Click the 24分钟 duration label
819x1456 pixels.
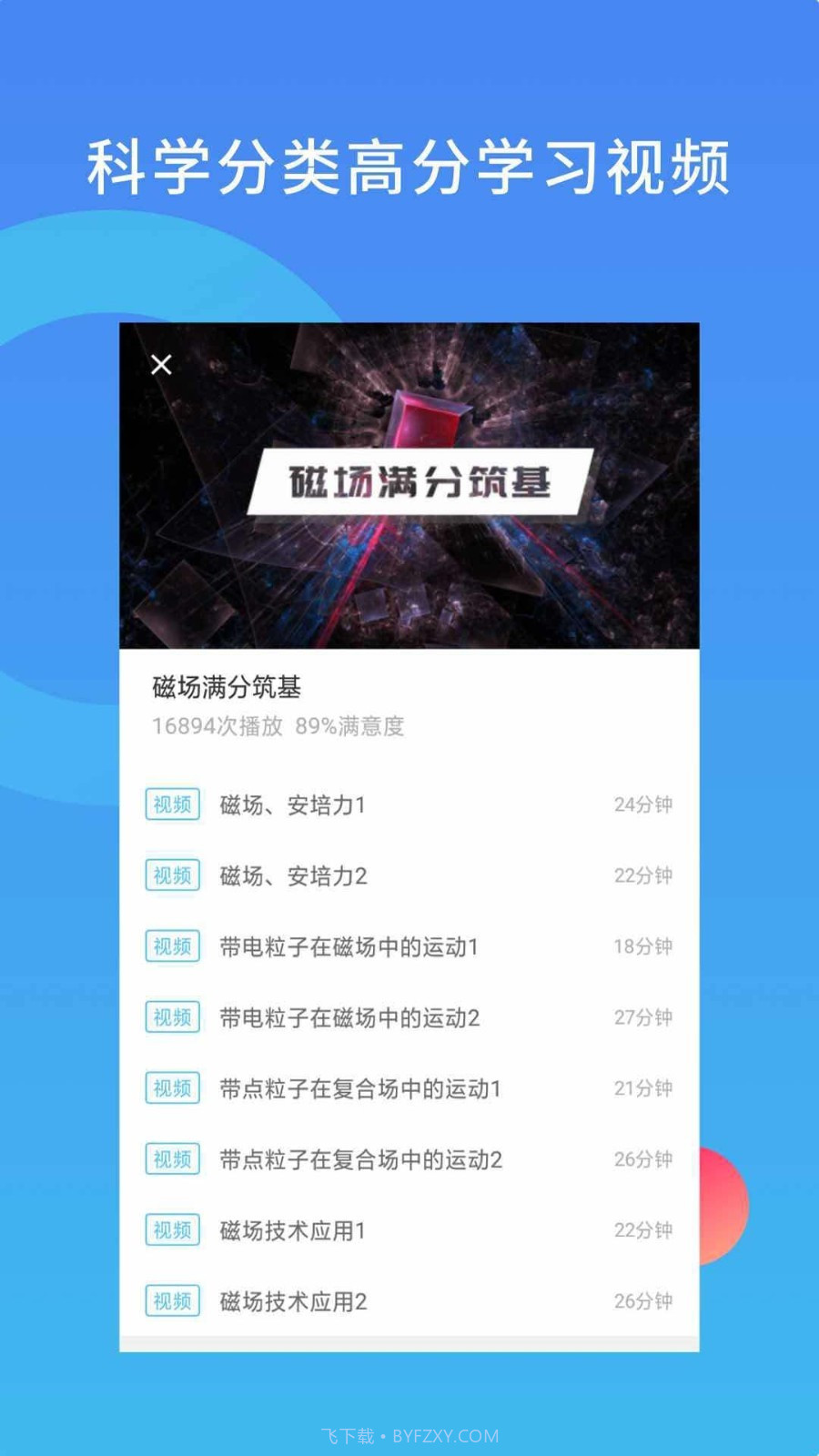point(642,804)
